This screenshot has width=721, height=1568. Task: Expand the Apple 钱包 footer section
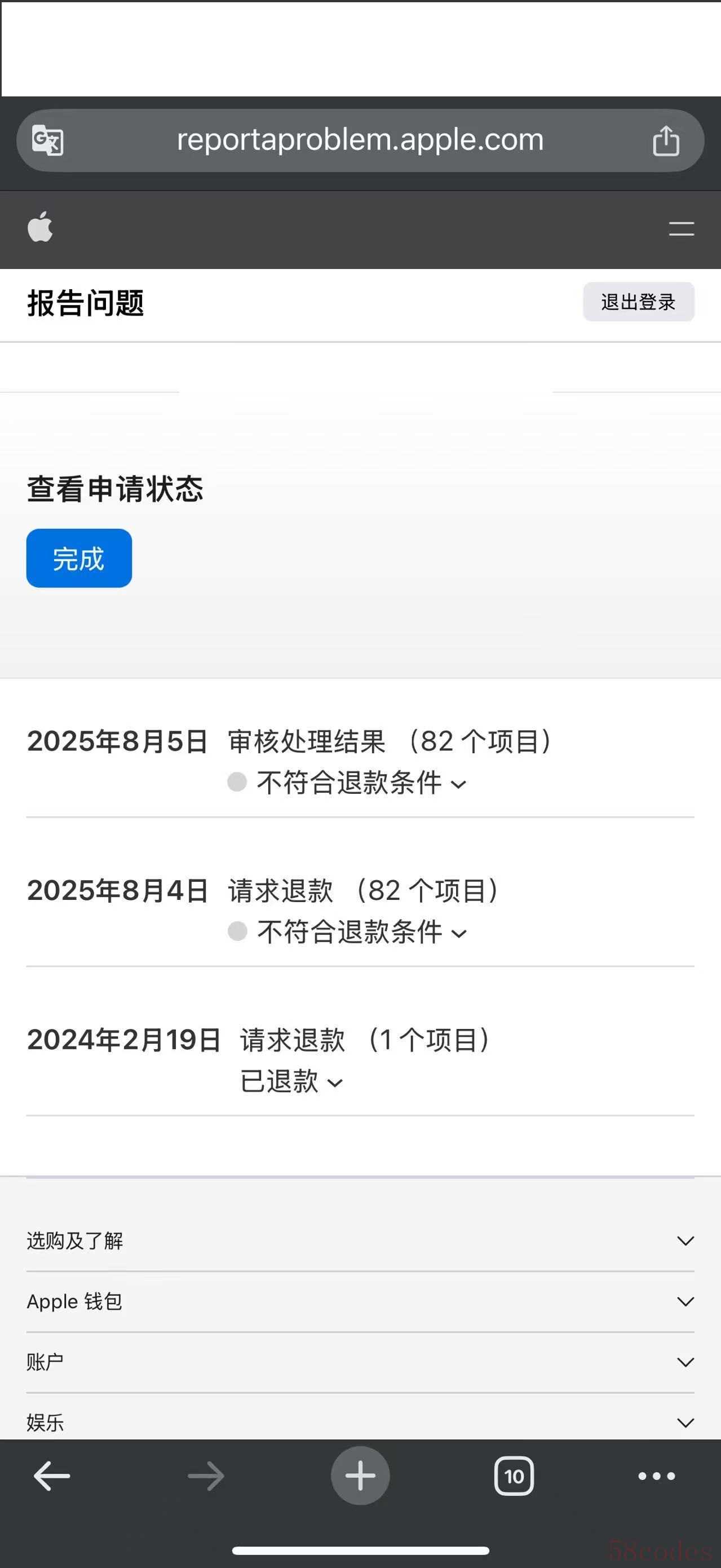360,1301
